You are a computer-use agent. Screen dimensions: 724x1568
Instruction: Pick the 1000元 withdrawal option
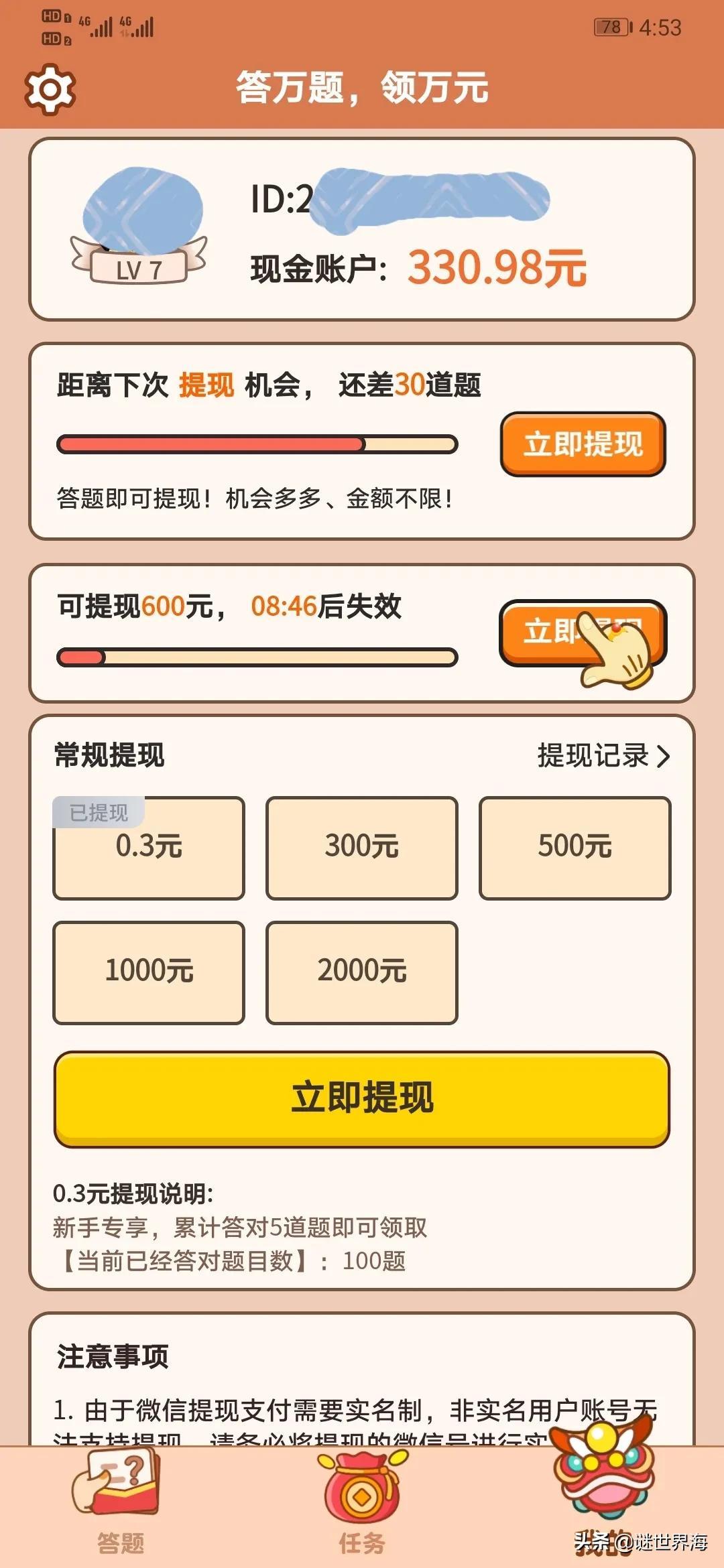149,972
